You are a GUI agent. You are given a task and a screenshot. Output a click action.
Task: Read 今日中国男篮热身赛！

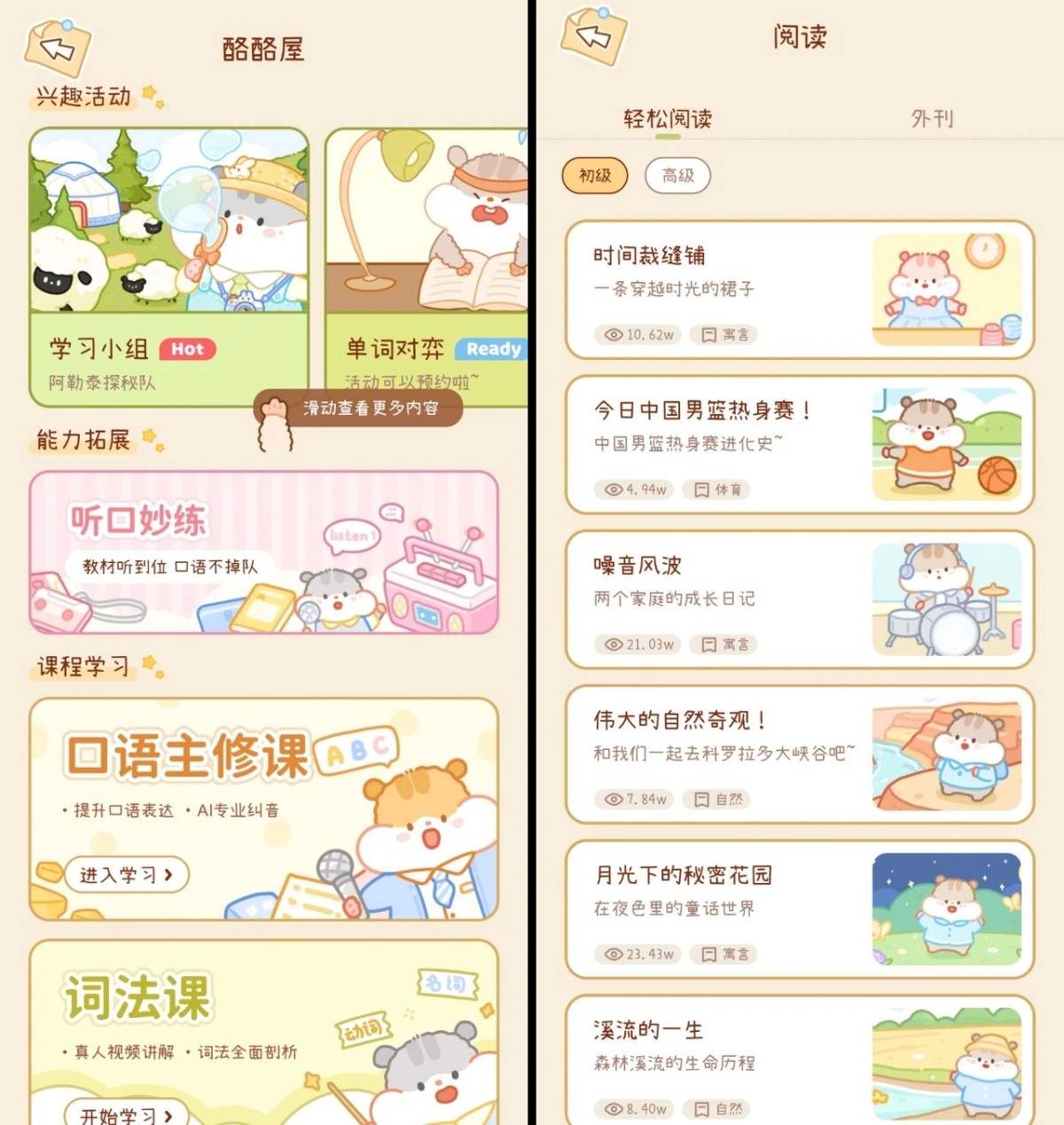click(799, 445)
